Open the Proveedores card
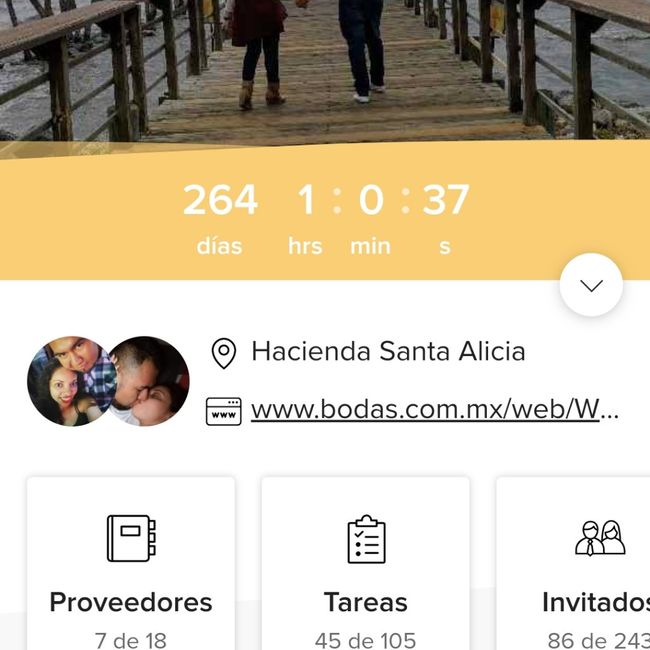Viewport: 650px width, 650px height. click(x=131, y=565)
